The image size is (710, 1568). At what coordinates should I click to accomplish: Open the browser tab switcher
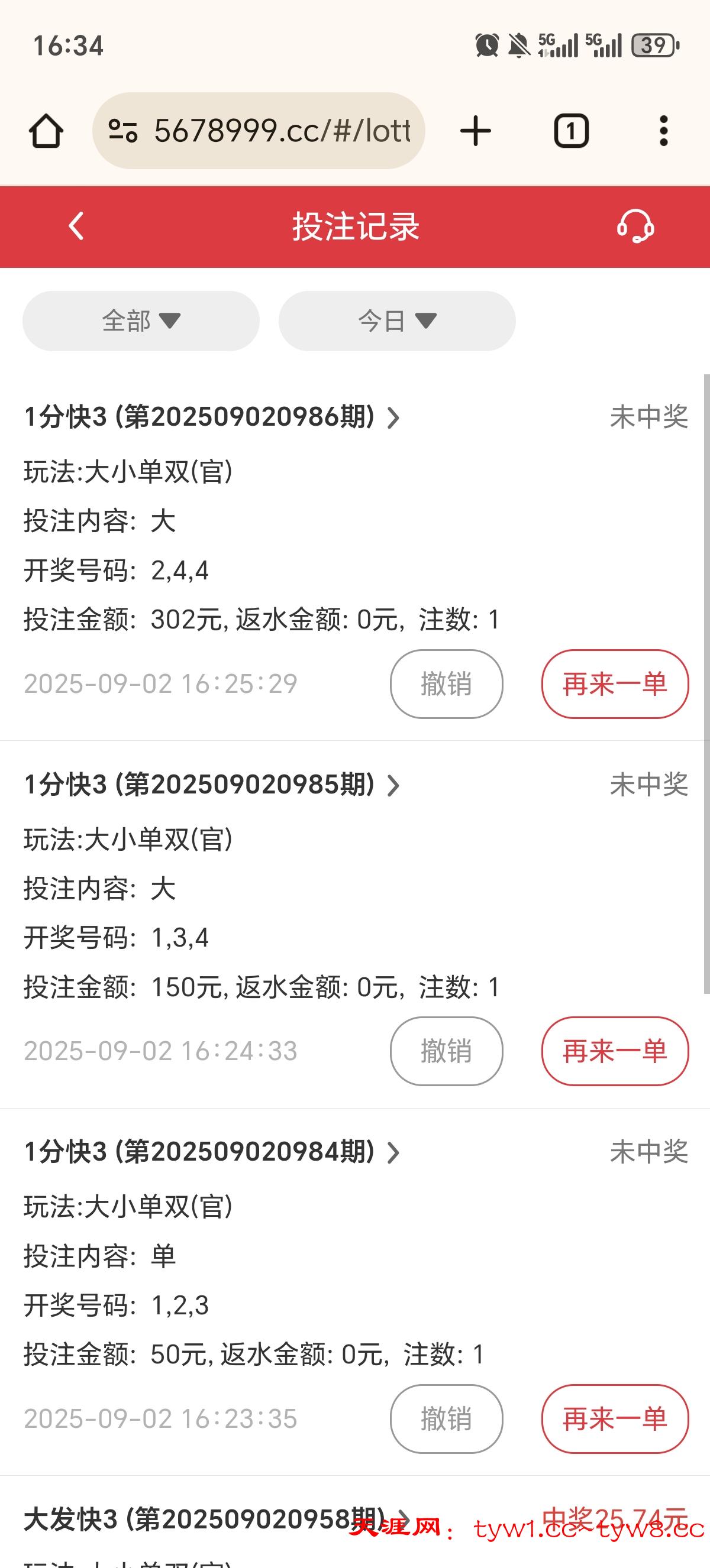(x=570, y=131)
